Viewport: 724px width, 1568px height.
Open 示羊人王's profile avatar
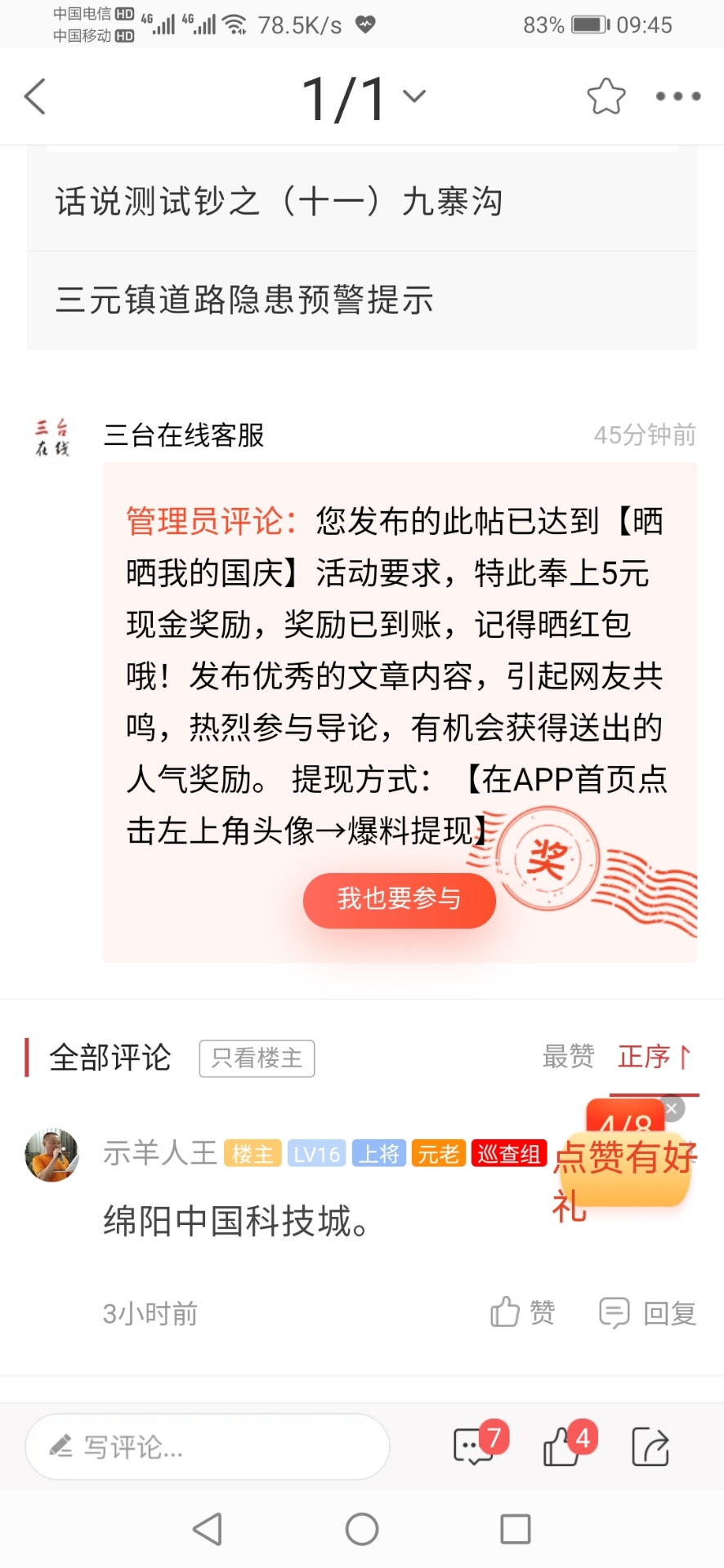52,1155
